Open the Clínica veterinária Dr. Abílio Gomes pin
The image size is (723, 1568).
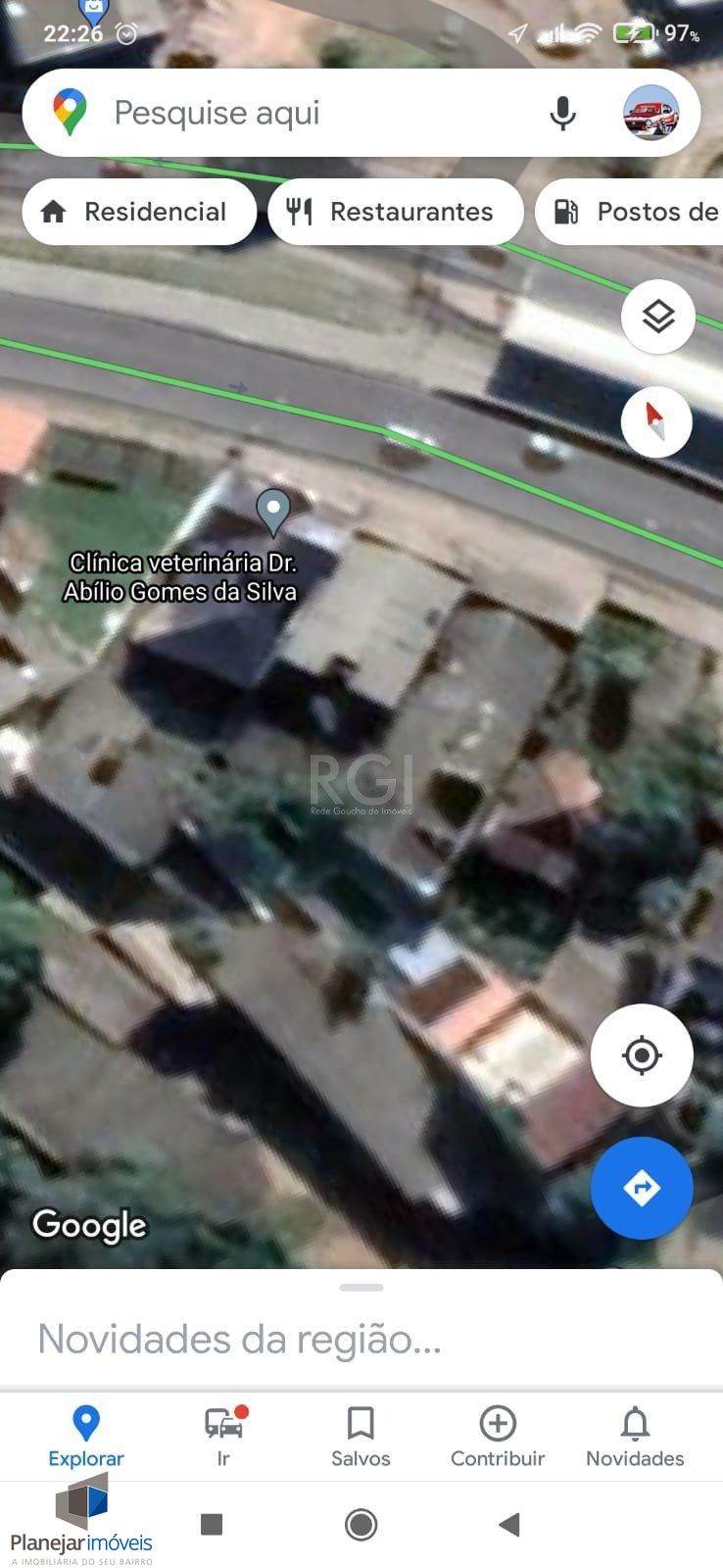[x=273, y=511]
